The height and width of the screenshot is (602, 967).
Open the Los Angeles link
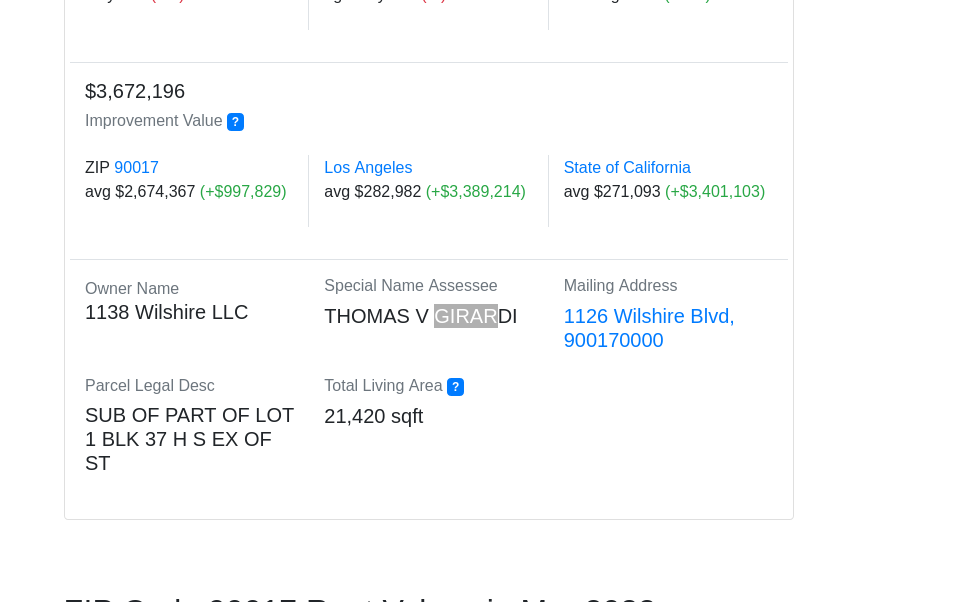pos(368,168)
